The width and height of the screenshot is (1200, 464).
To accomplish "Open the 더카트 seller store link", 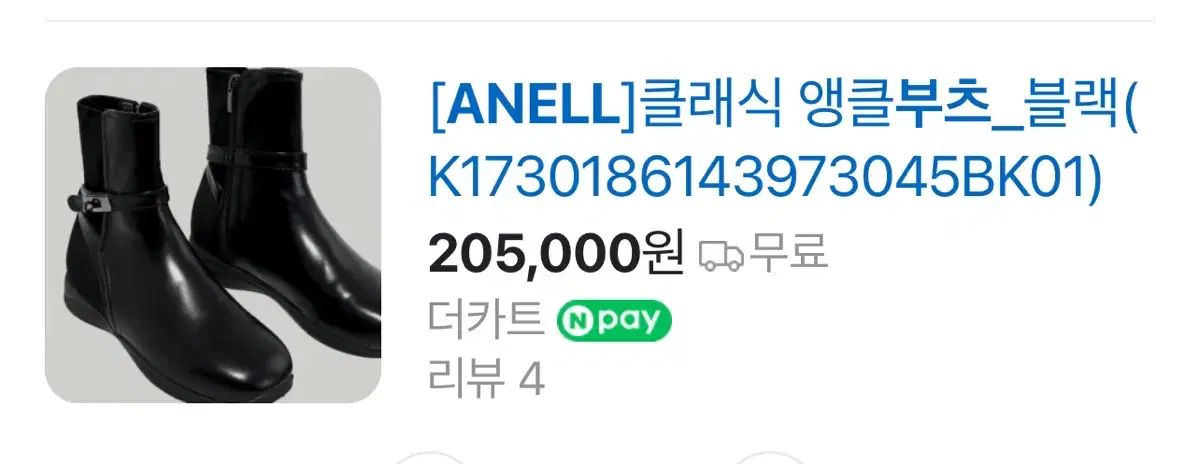I will click(485, 321).
